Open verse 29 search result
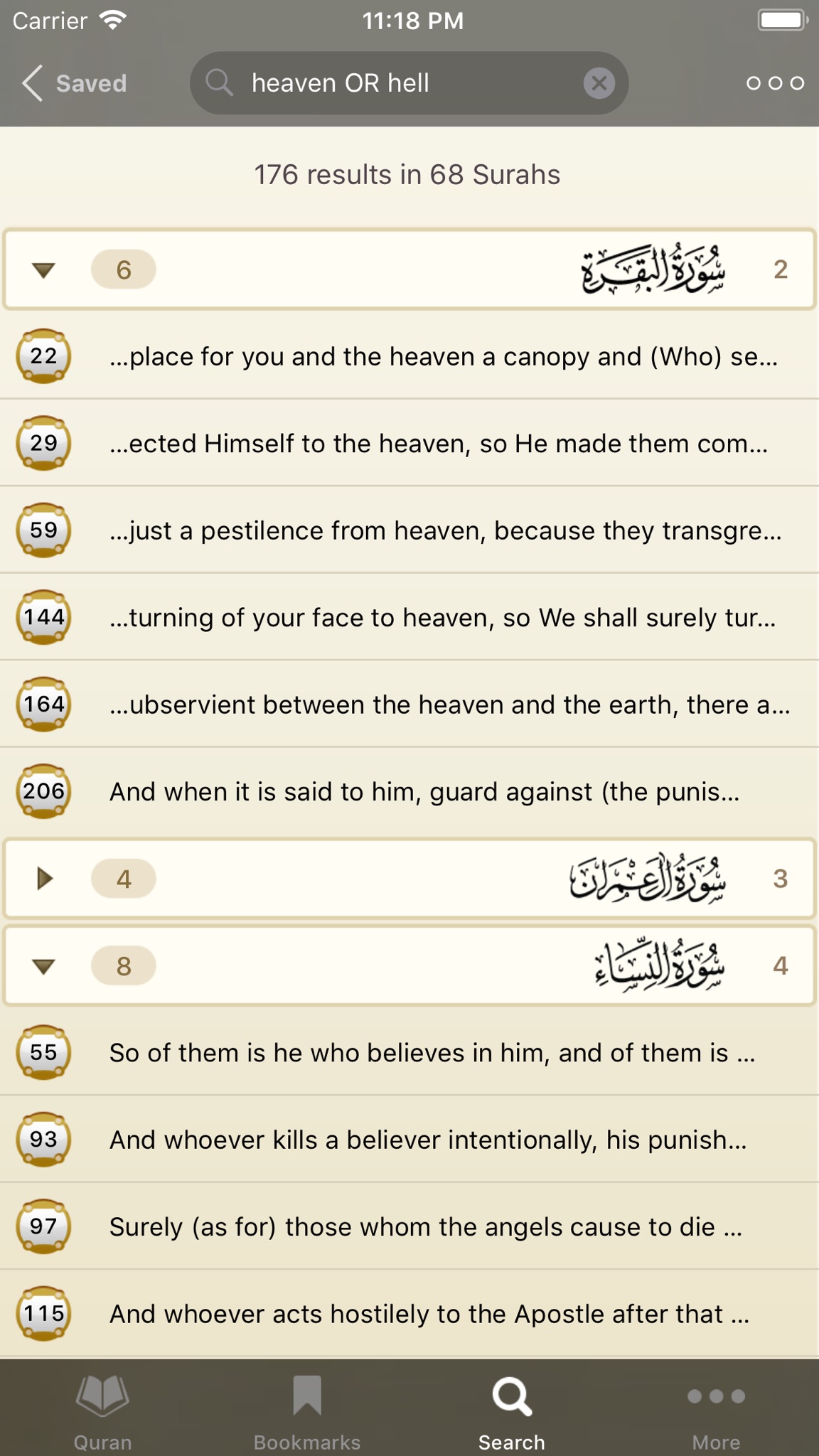The width and height of the screenshot is (819, 1456). (x=409, y=443)
